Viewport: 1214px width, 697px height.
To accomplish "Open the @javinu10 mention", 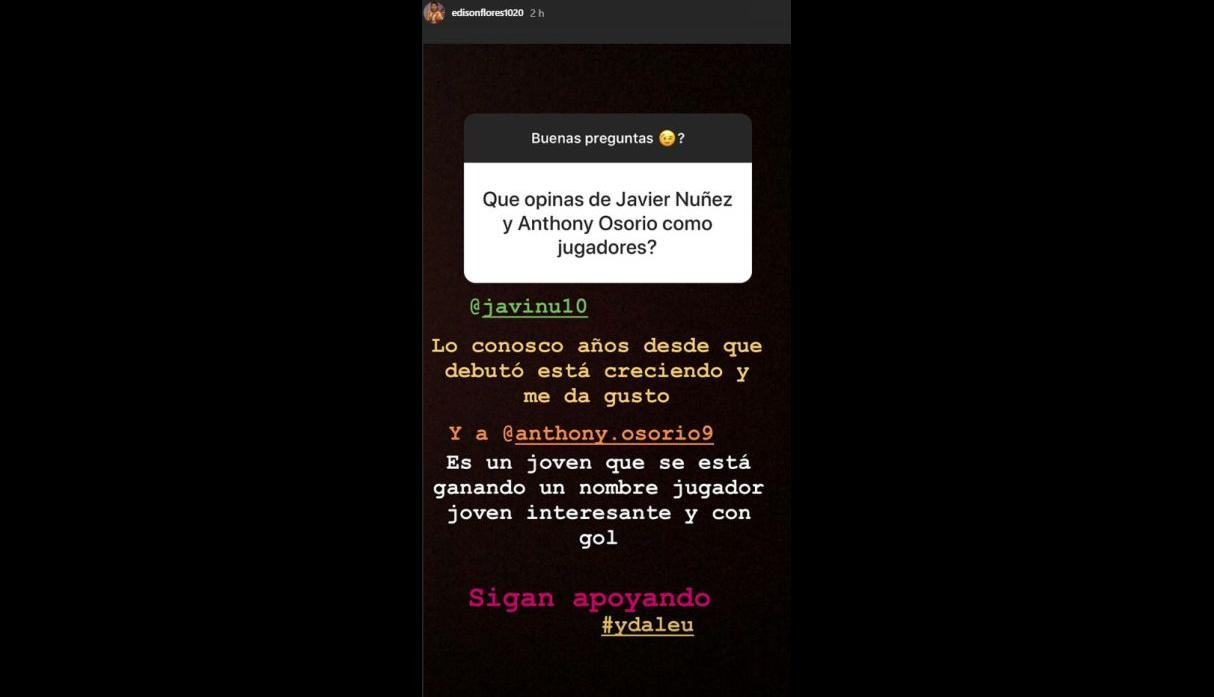I will [x=529, y=307].
